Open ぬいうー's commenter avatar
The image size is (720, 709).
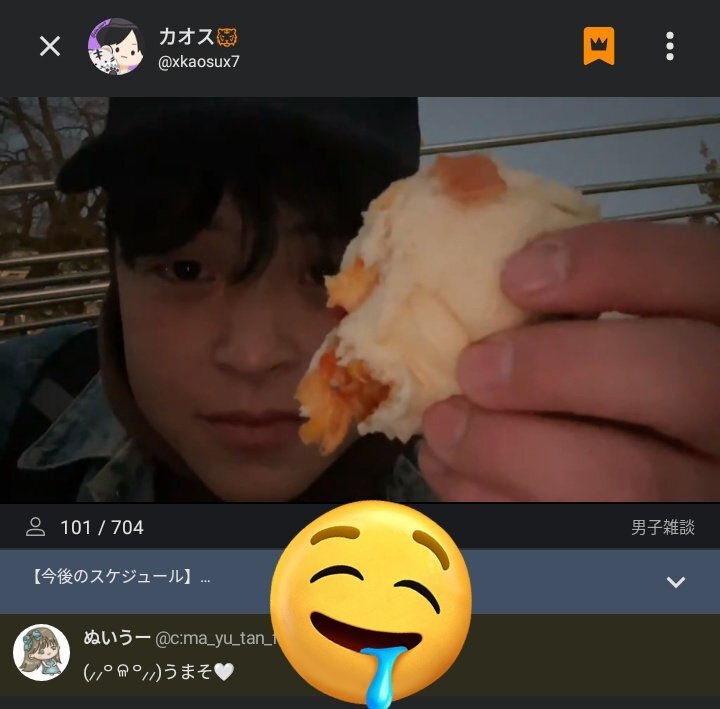click(x=41, y=653)
